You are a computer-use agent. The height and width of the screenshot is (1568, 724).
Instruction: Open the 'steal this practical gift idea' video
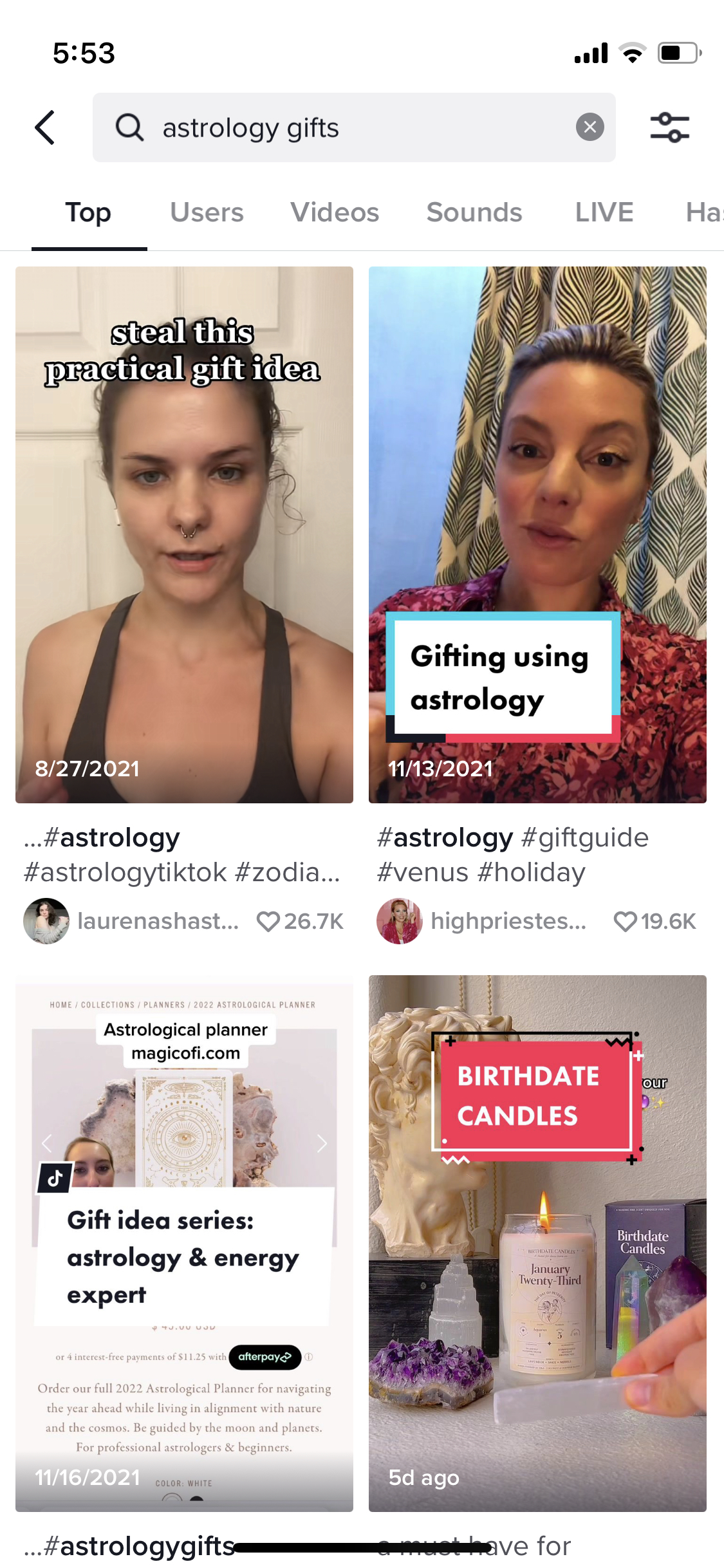tap(184, 535)
